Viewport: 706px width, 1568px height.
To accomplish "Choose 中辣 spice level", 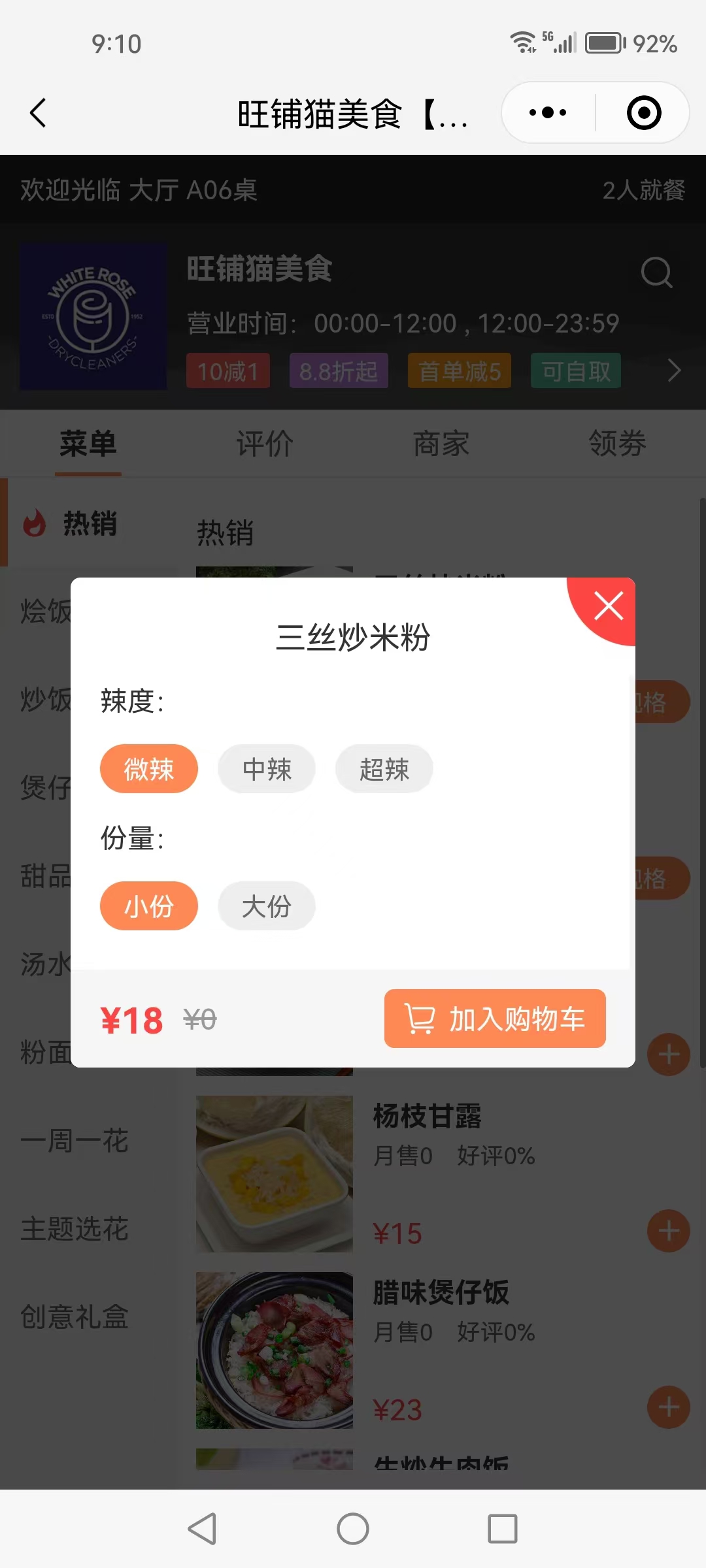I will [267, 769].
